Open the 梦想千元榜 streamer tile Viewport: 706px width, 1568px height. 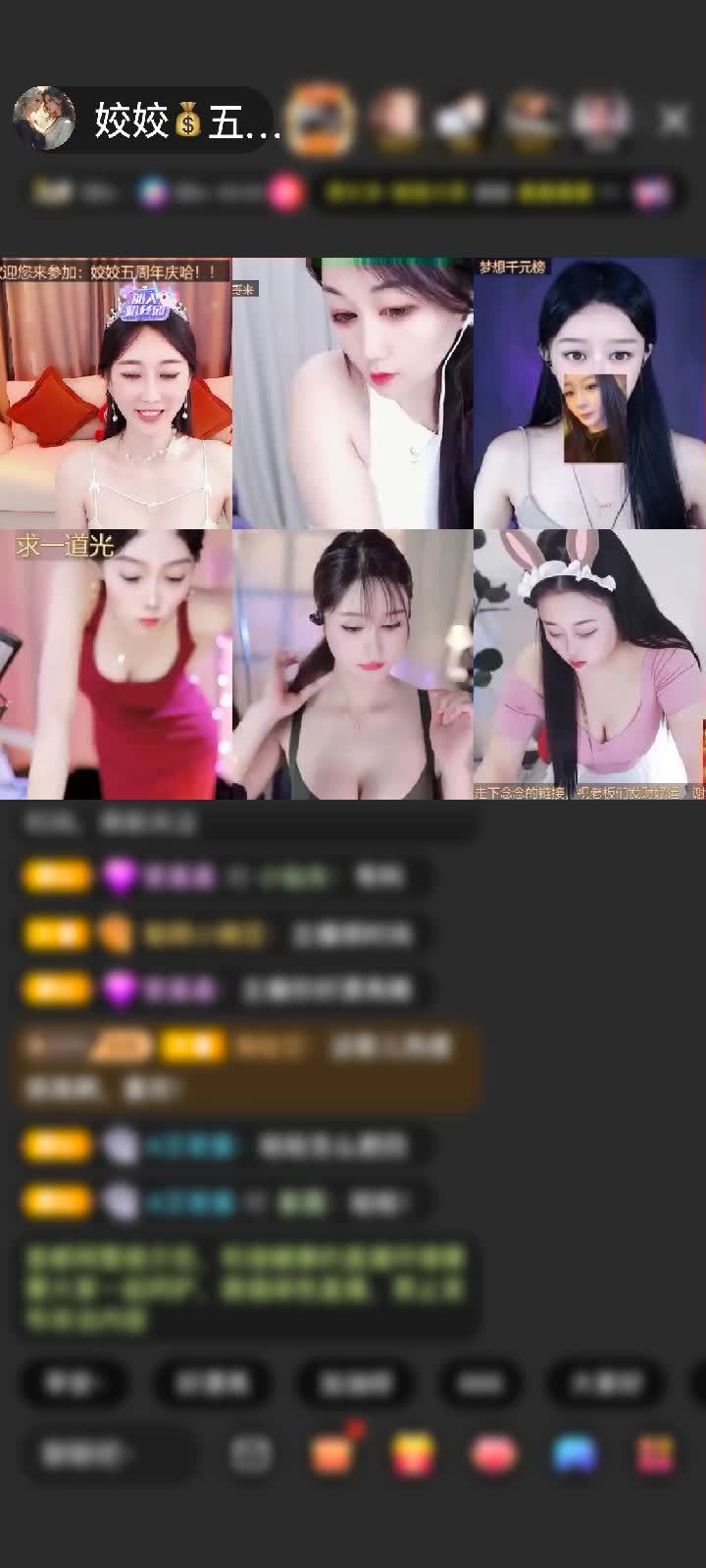pyautogui.click(x=588, y=393)
